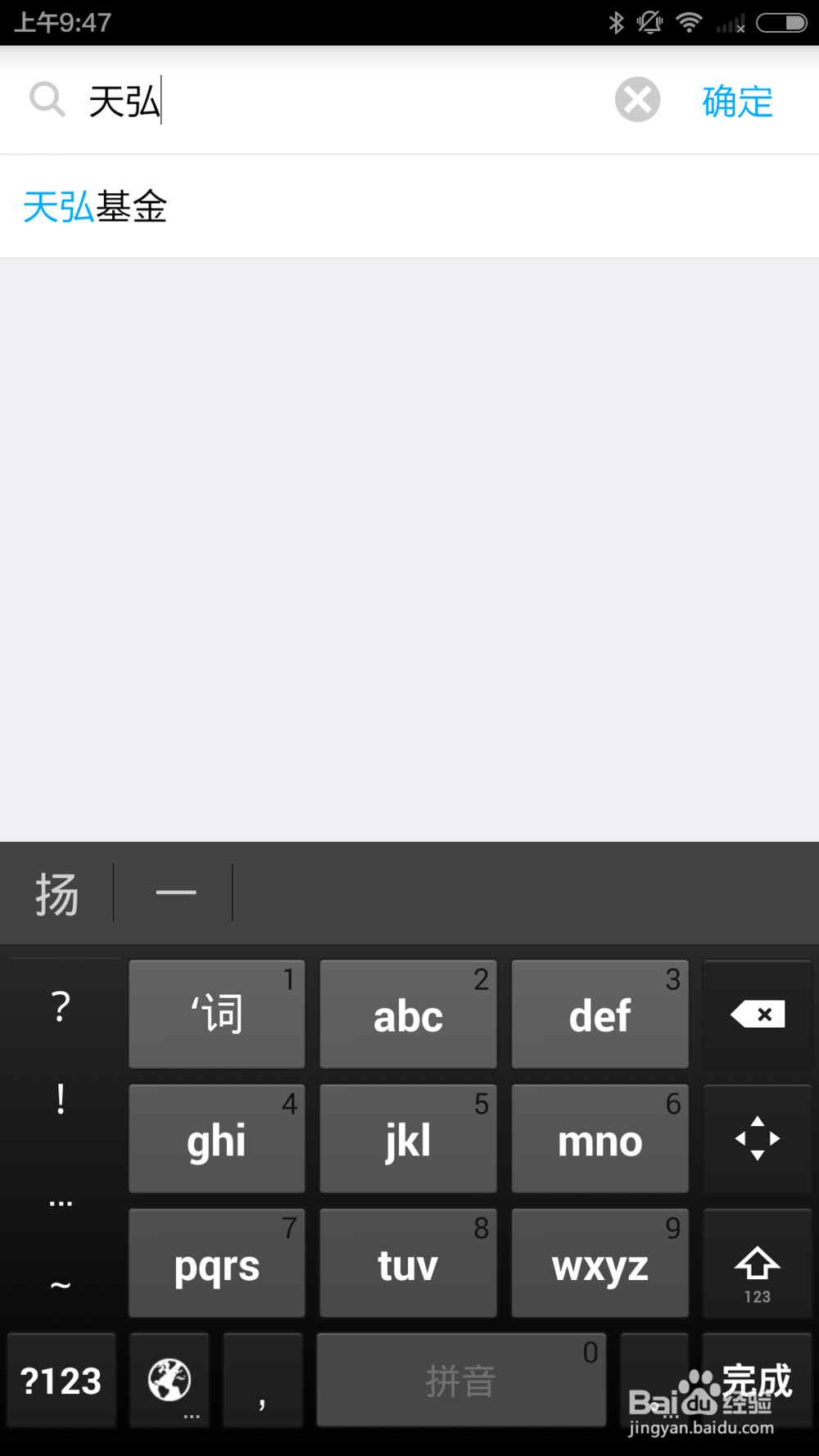The height and width of the screenshot is (1456, 819).
Task: Tap the mute notification icon in the status bar
Action: coord(649,22)
